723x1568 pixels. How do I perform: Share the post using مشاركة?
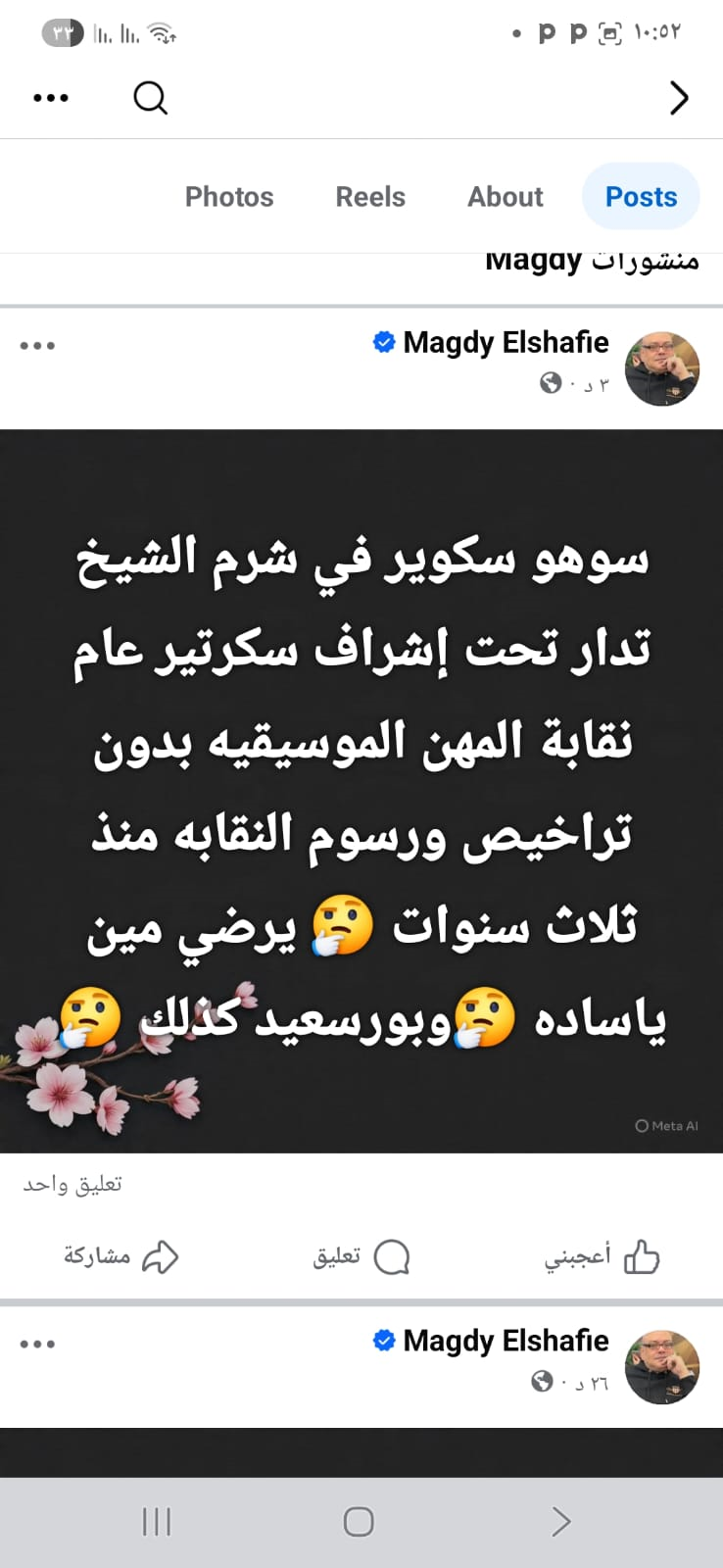point(120,1256)
